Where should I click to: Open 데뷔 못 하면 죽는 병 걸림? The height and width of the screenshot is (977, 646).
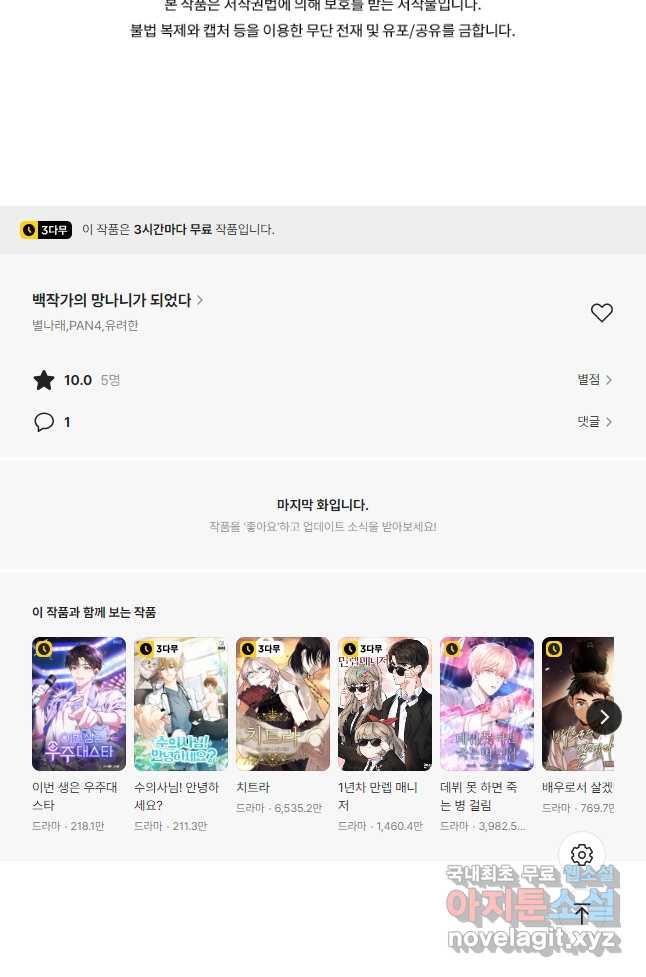[x=487, y=704]
